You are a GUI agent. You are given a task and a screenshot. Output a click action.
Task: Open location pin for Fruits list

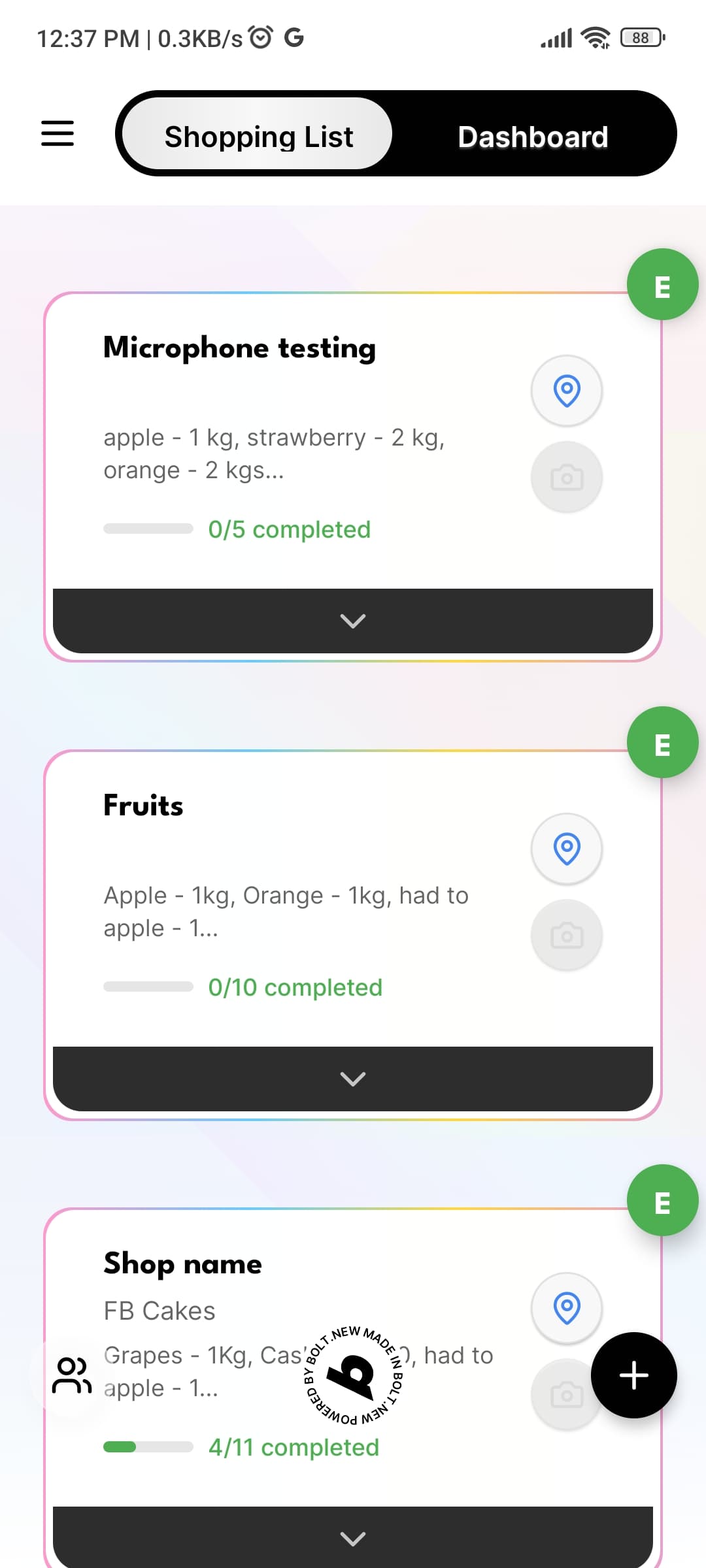tap(566, 849)
